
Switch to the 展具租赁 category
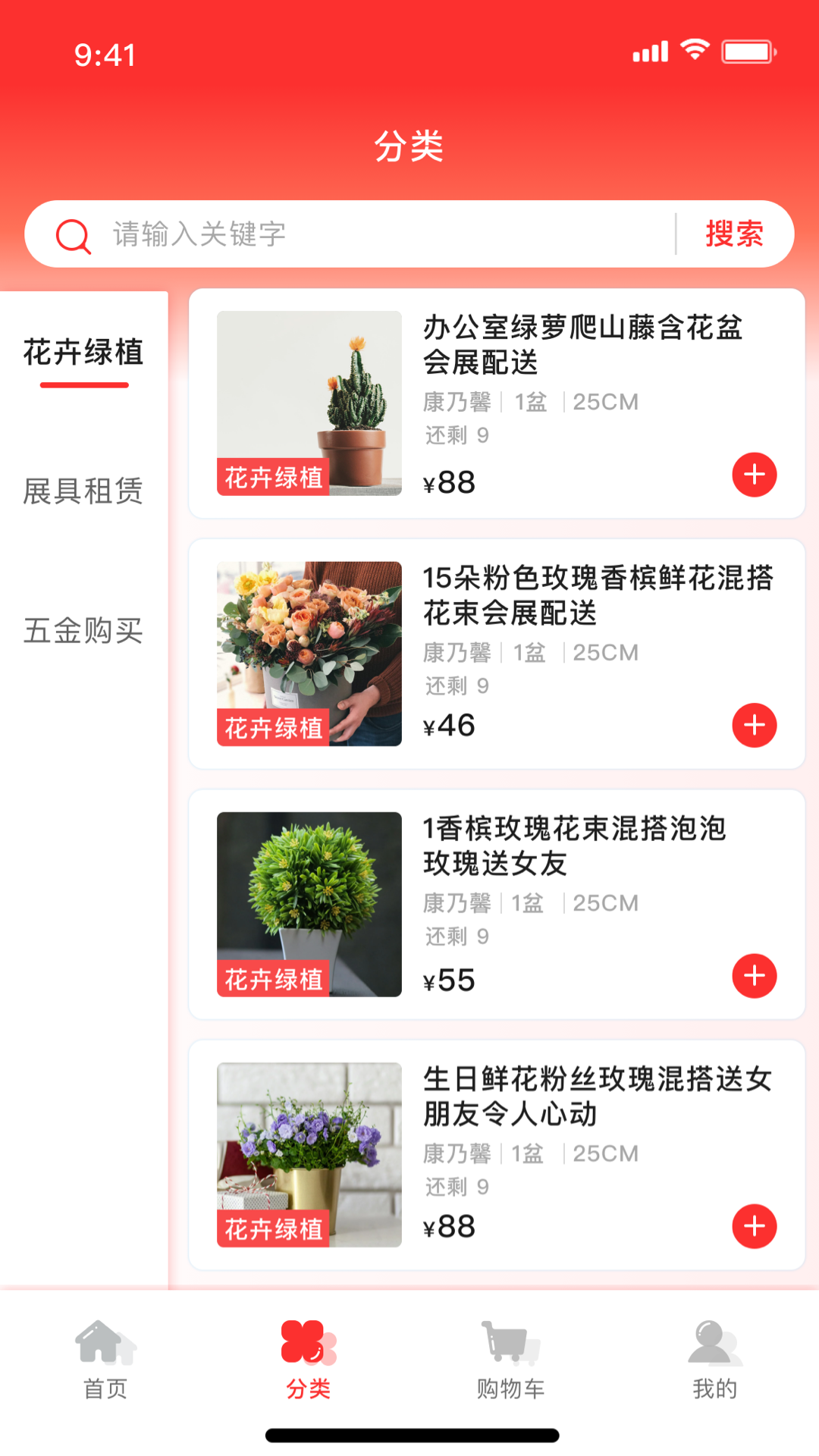[83, 491]
